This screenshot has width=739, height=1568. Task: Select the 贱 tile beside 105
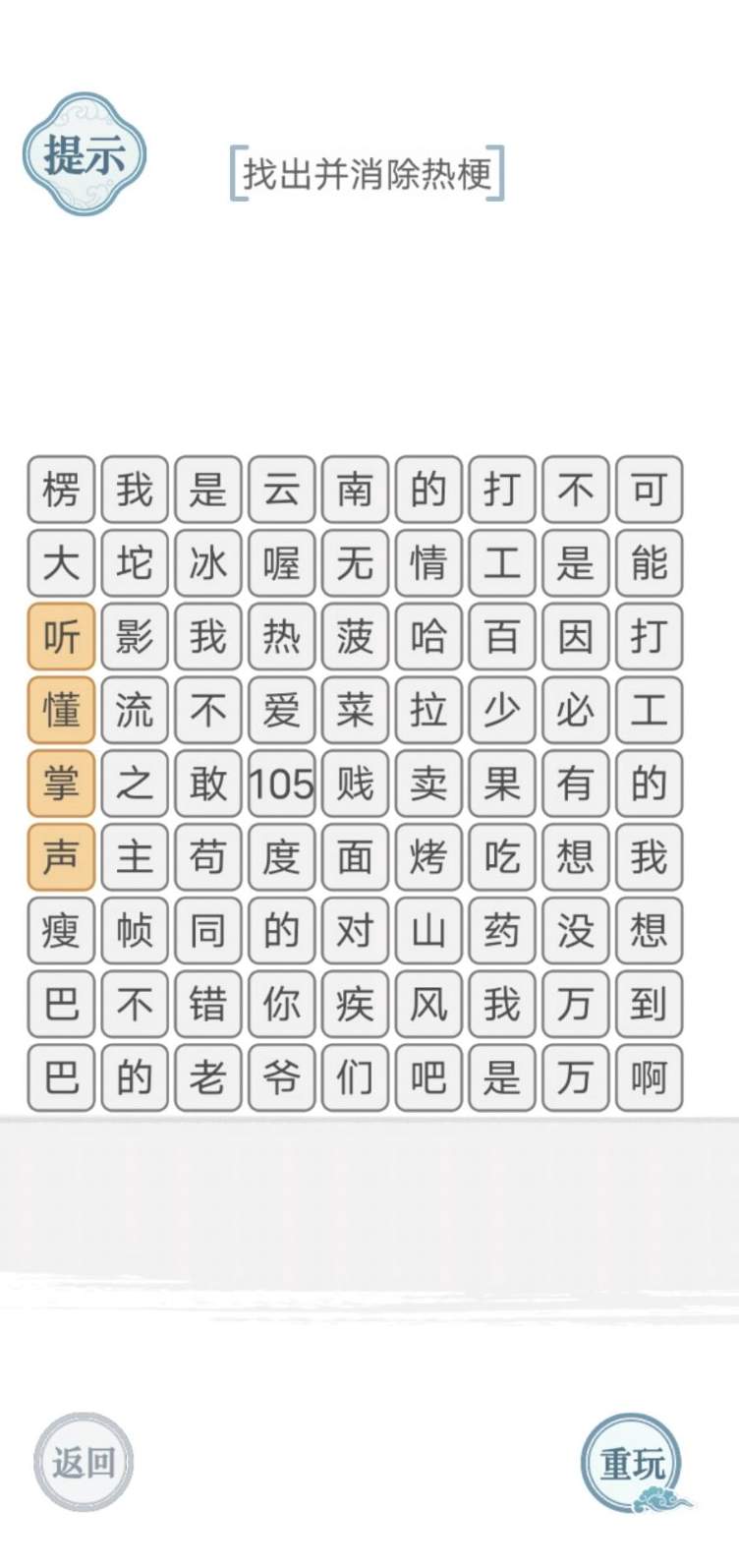[355, 784]
